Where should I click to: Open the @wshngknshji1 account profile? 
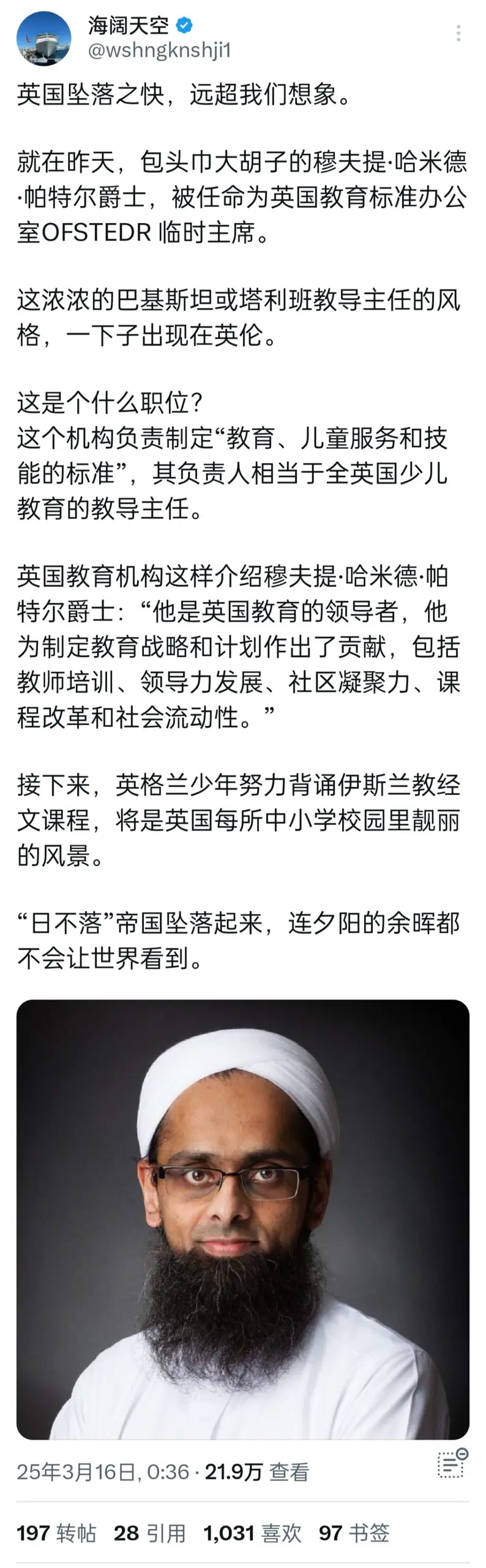(160, 50)
